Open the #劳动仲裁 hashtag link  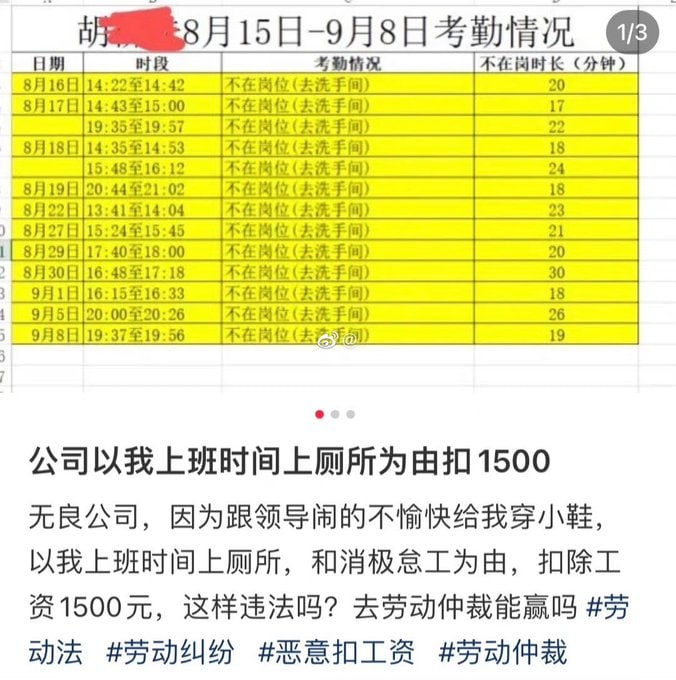pyautogui.click(x=503, y=652)
